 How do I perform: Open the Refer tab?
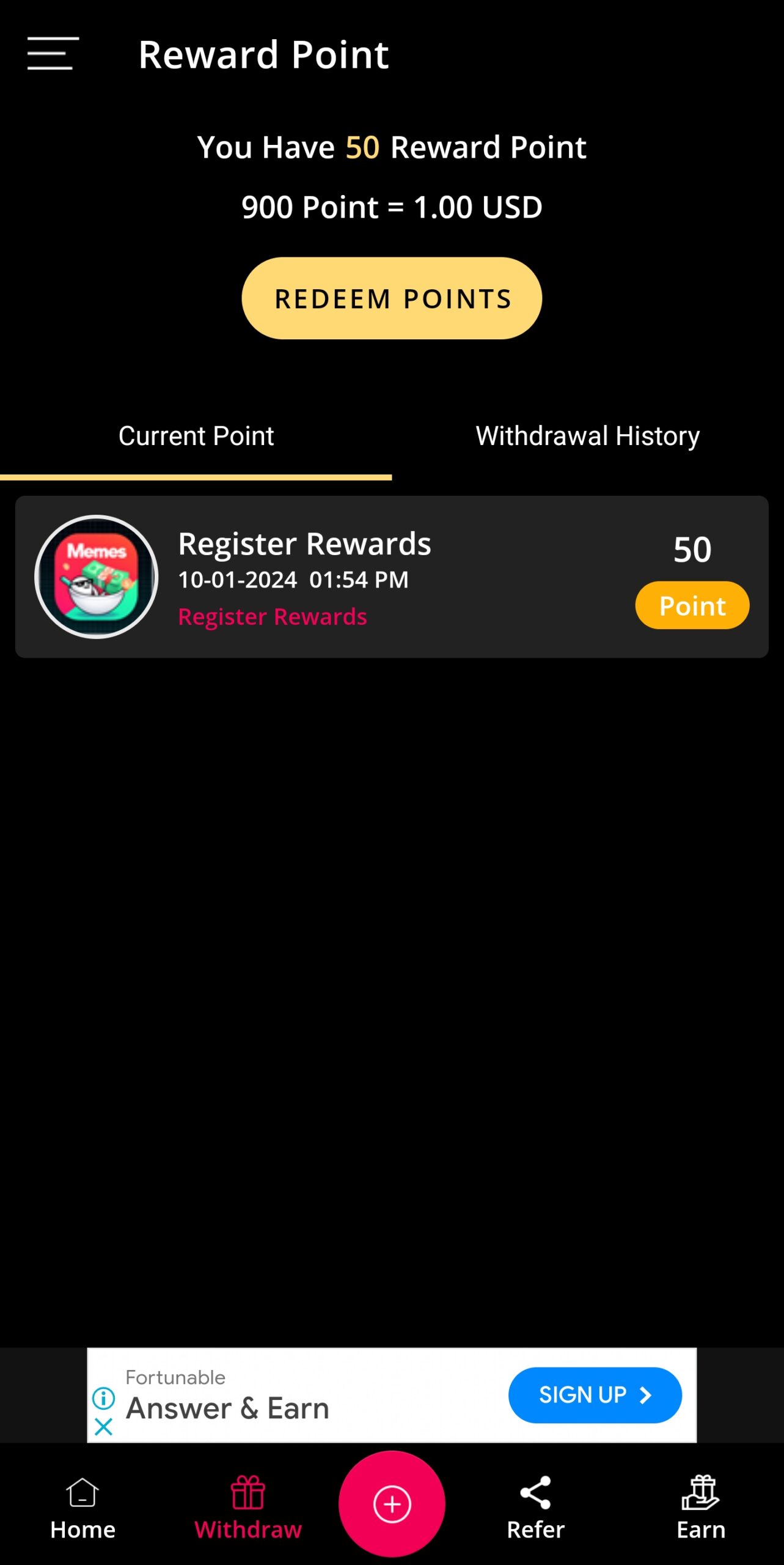[x=535, y=1507]
